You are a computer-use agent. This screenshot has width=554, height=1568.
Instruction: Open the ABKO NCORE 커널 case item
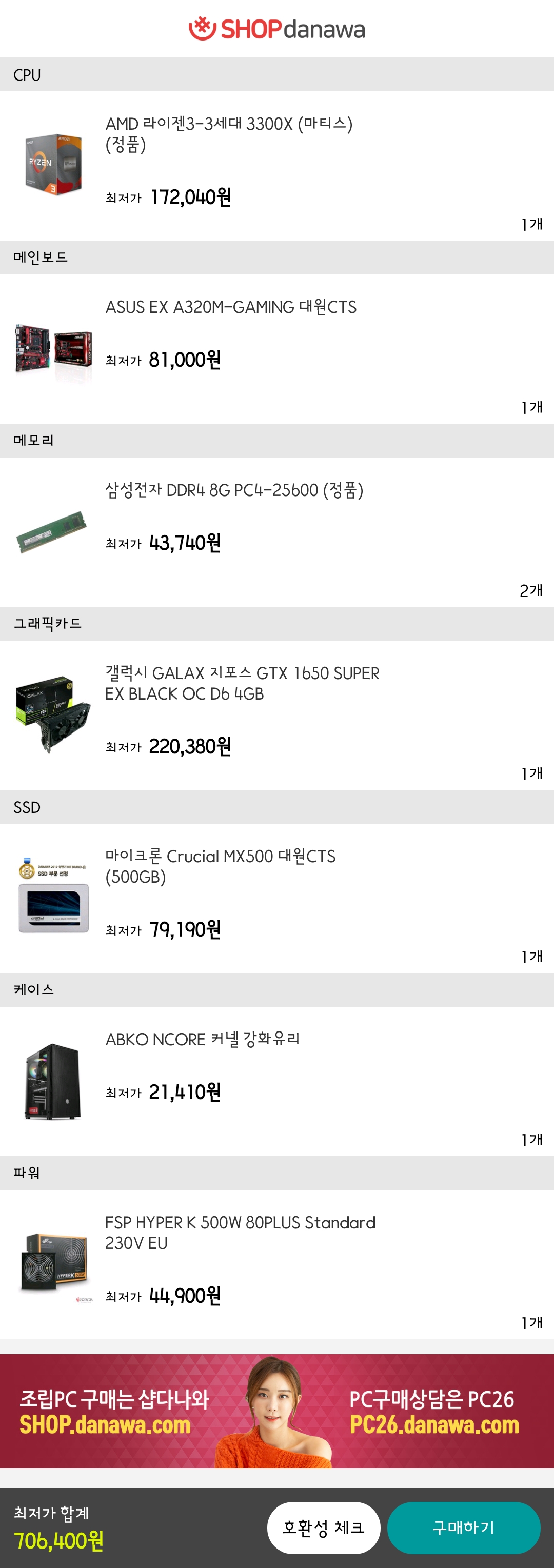point(202,1039)
